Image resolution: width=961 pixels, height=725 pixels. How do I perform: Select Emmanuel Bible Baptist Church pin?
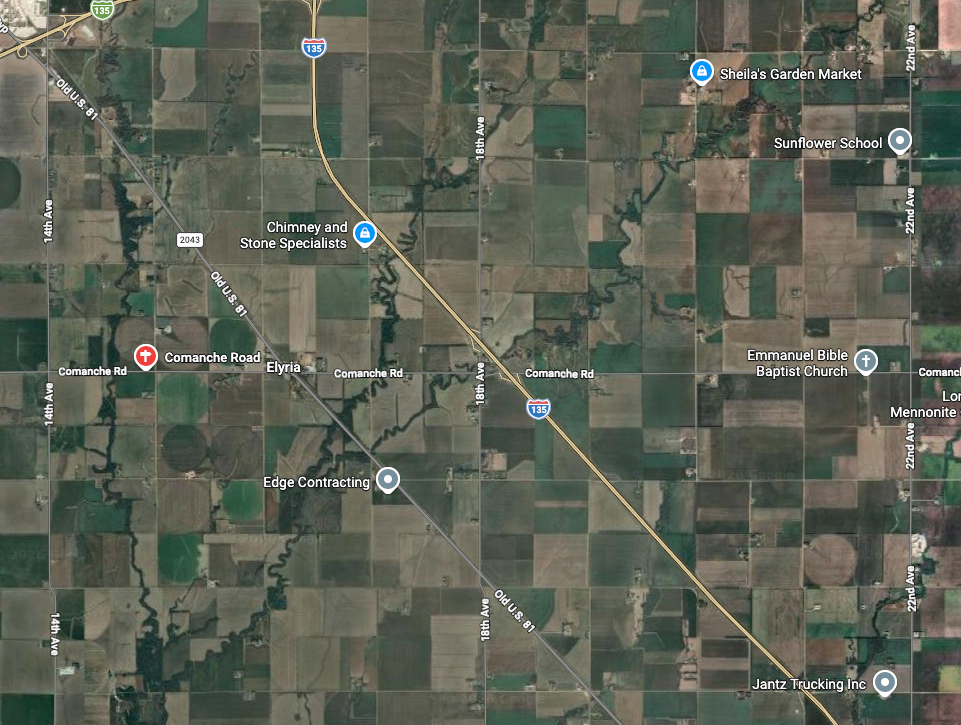pyautogui.click(x=866, y=361)
